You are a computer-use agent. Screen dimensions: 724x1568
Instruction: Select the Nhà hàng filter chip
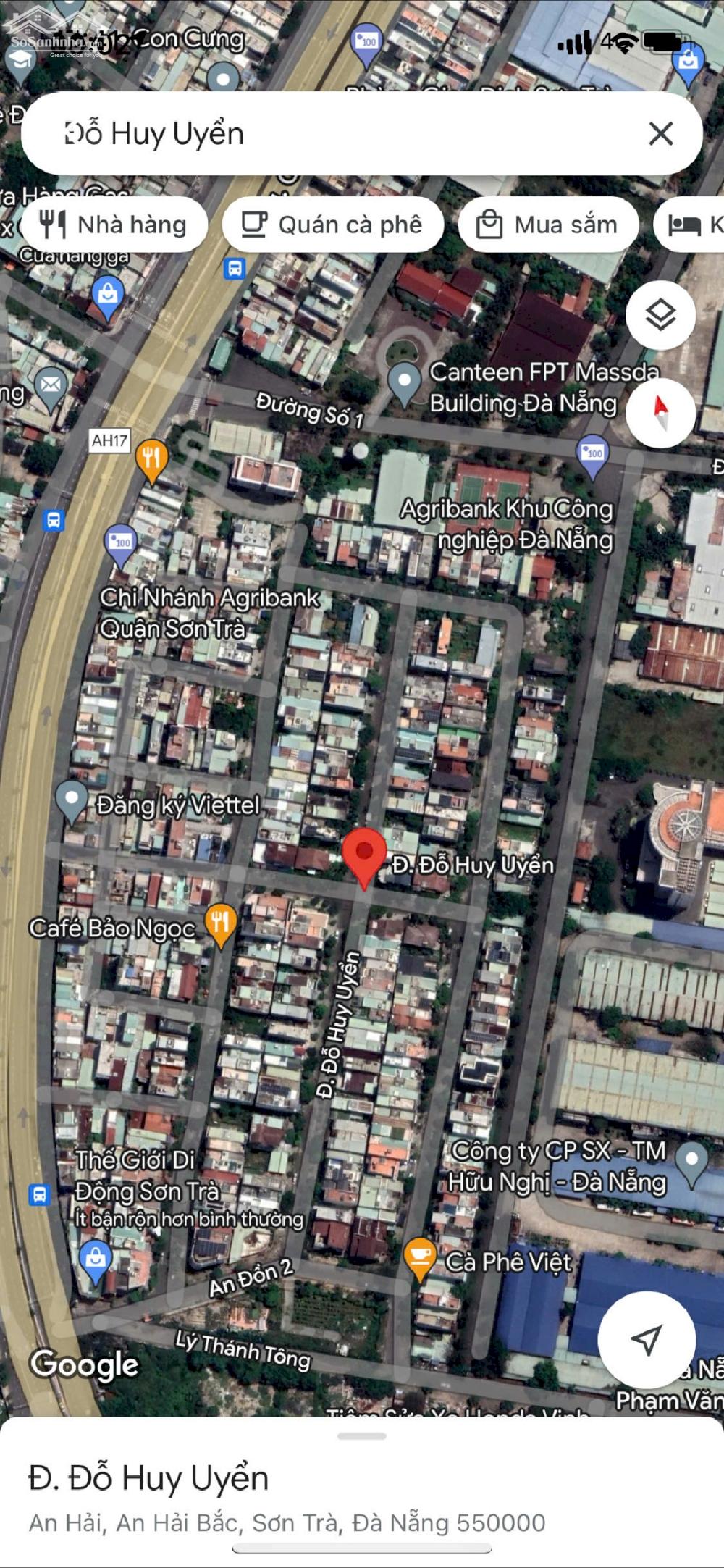tap(114, 225)
